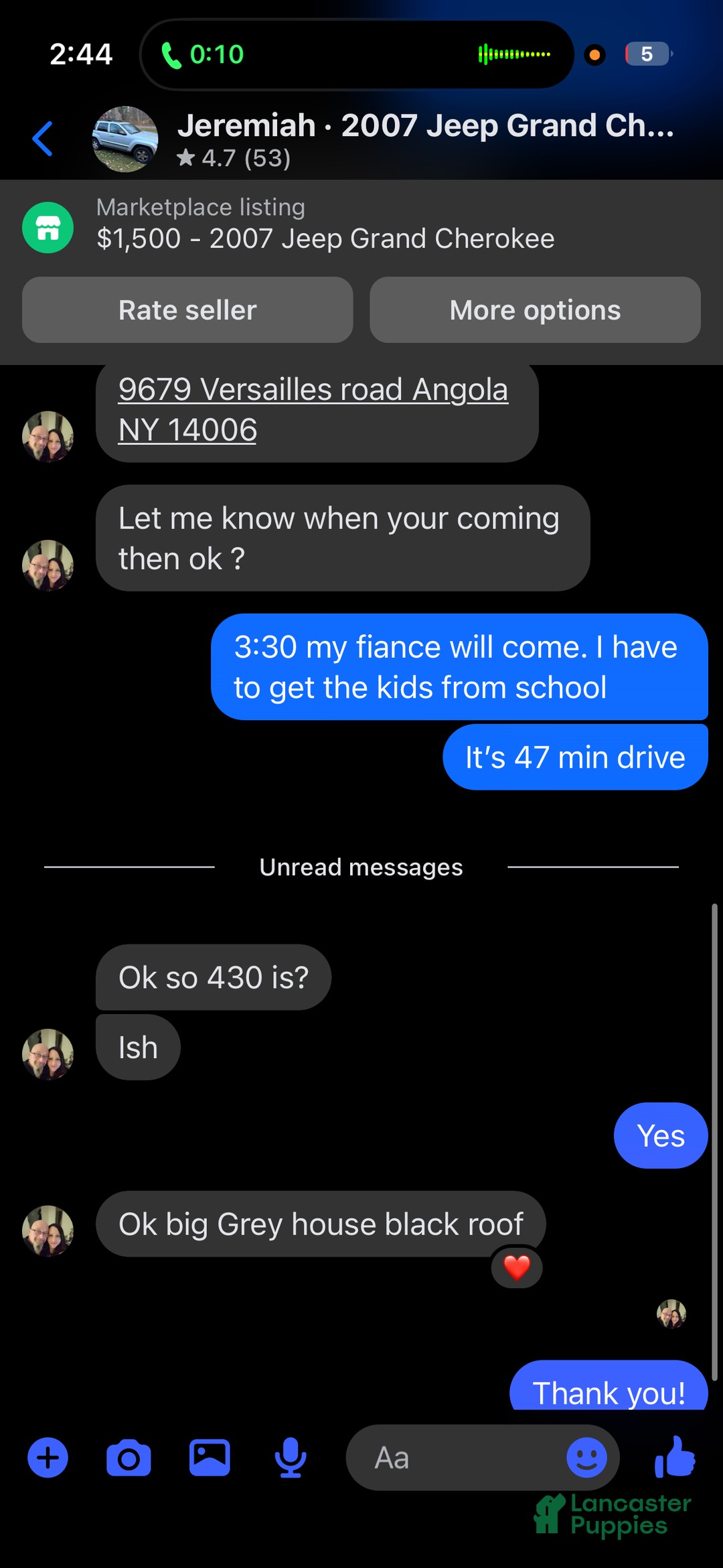Viewport: 723px width, 1568px height.
Task: Open the $1,500 Jeep Grand Cherokee listing
Action: (325, 226)
